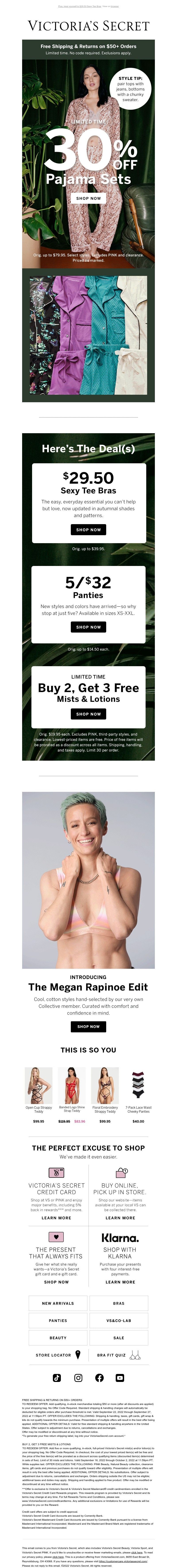The height and width of the screenshot is (1568, 177).
Task: Tap Shop Now on the Pajama Sets banner
Action: point(88,198)
